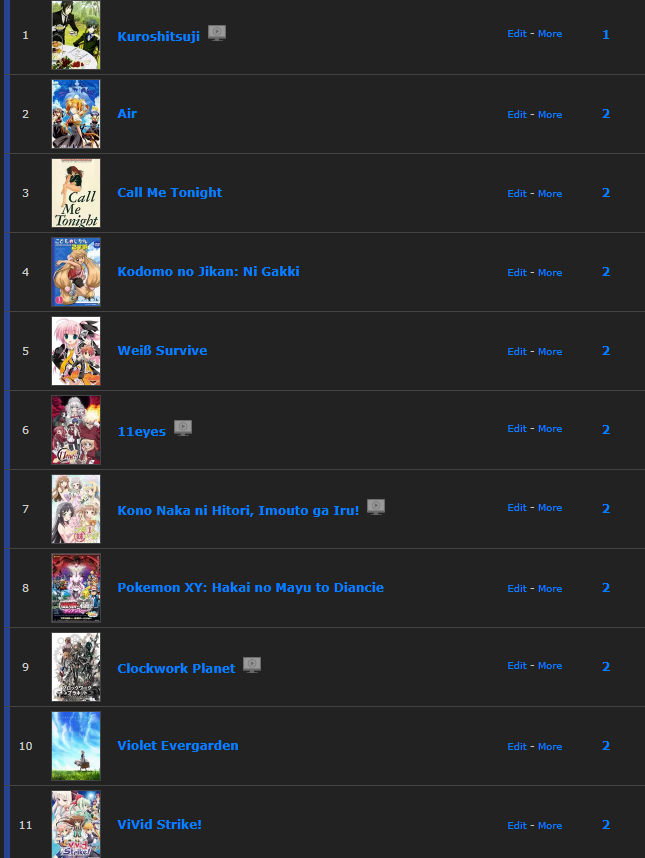
Task: Show More for ViVid Strike!
Action: tap(549, 825)
